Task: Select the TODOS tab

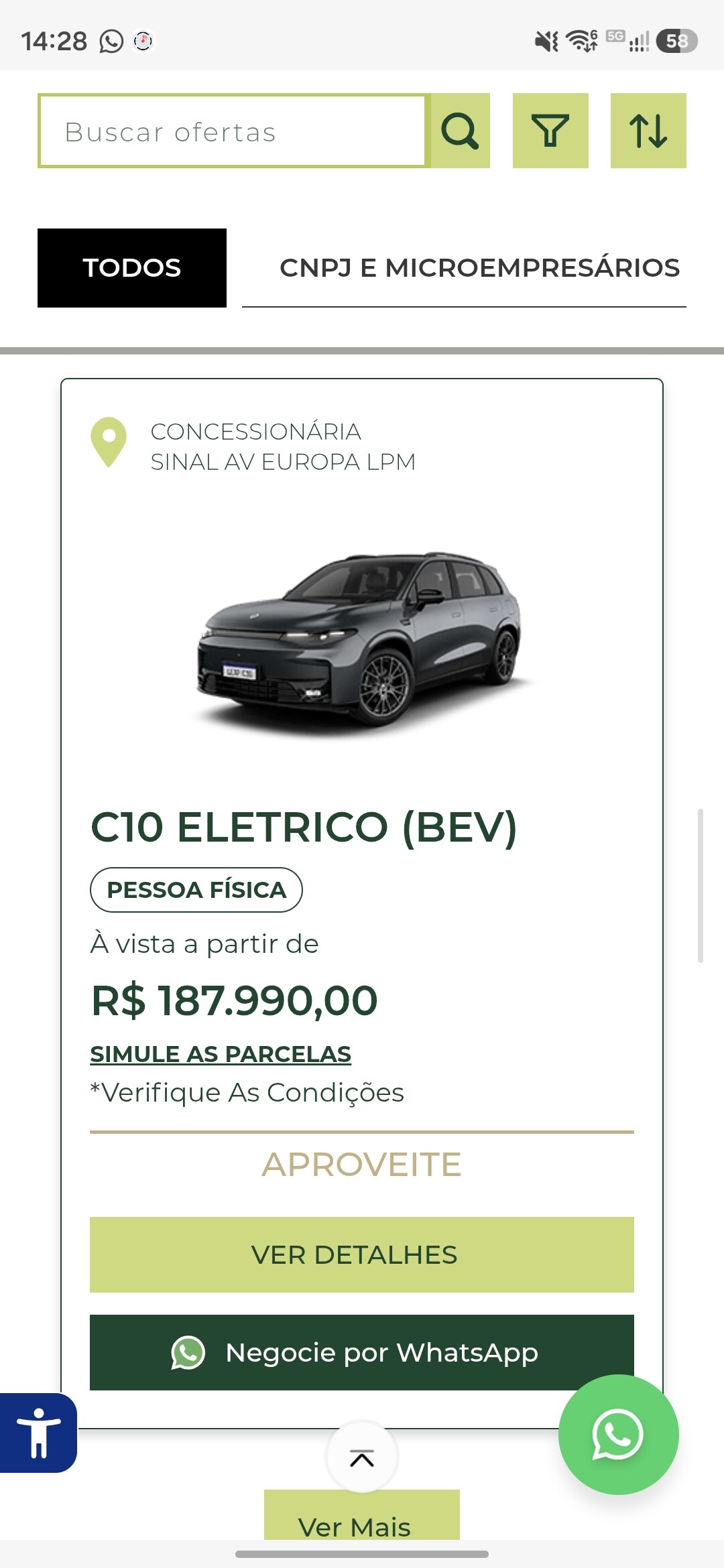Action: point(132,268)
